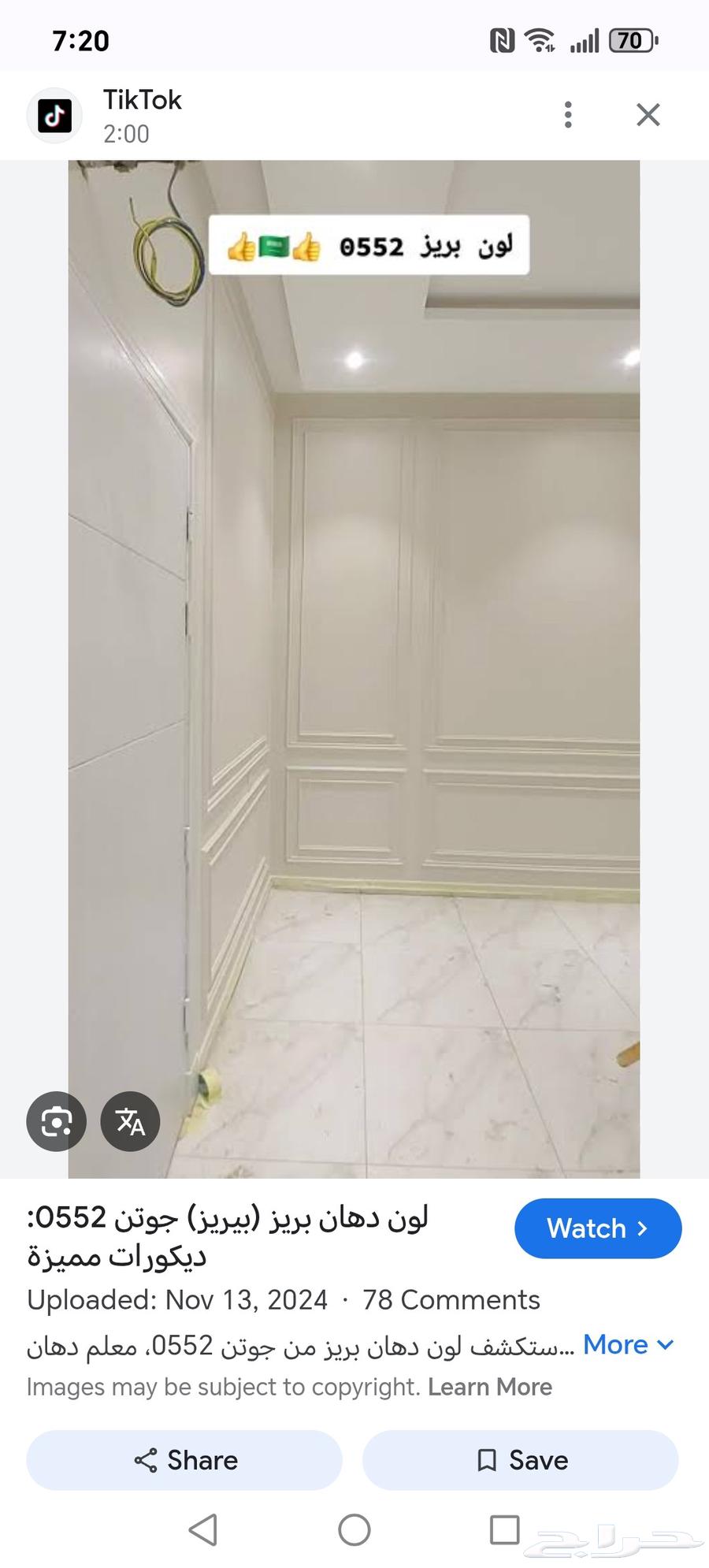
Task: Open the paint color video image
Action: click(x=354, y=668)
